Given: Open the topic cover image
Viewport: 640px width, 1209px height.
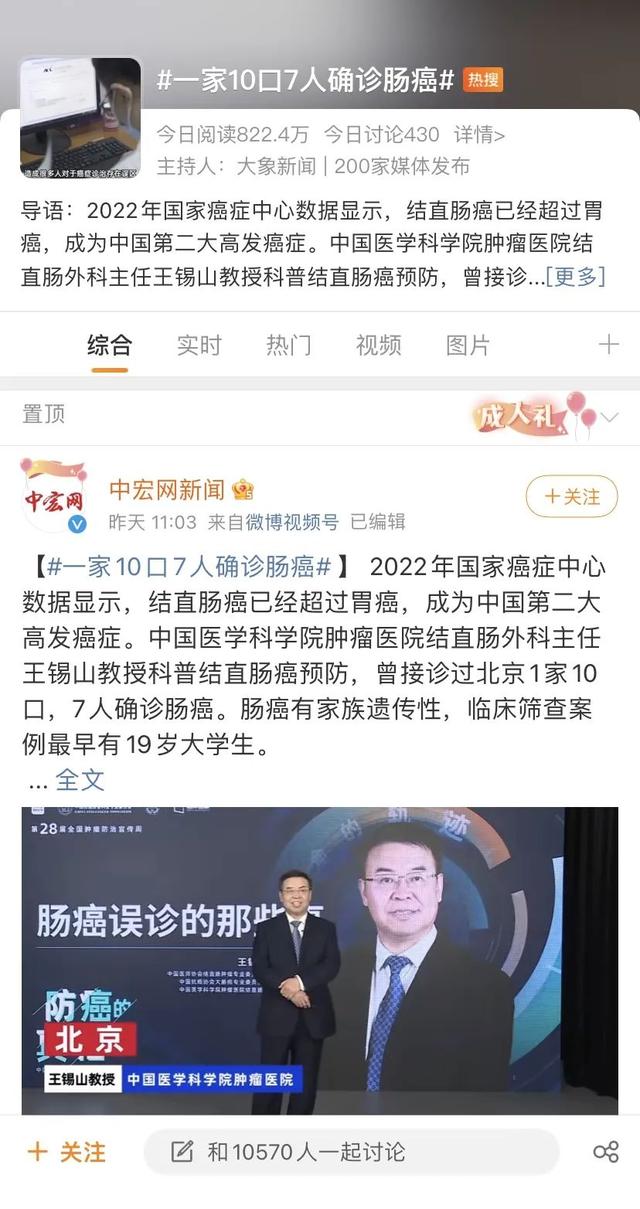Looking at the screenshot, I should click(80, 118).
